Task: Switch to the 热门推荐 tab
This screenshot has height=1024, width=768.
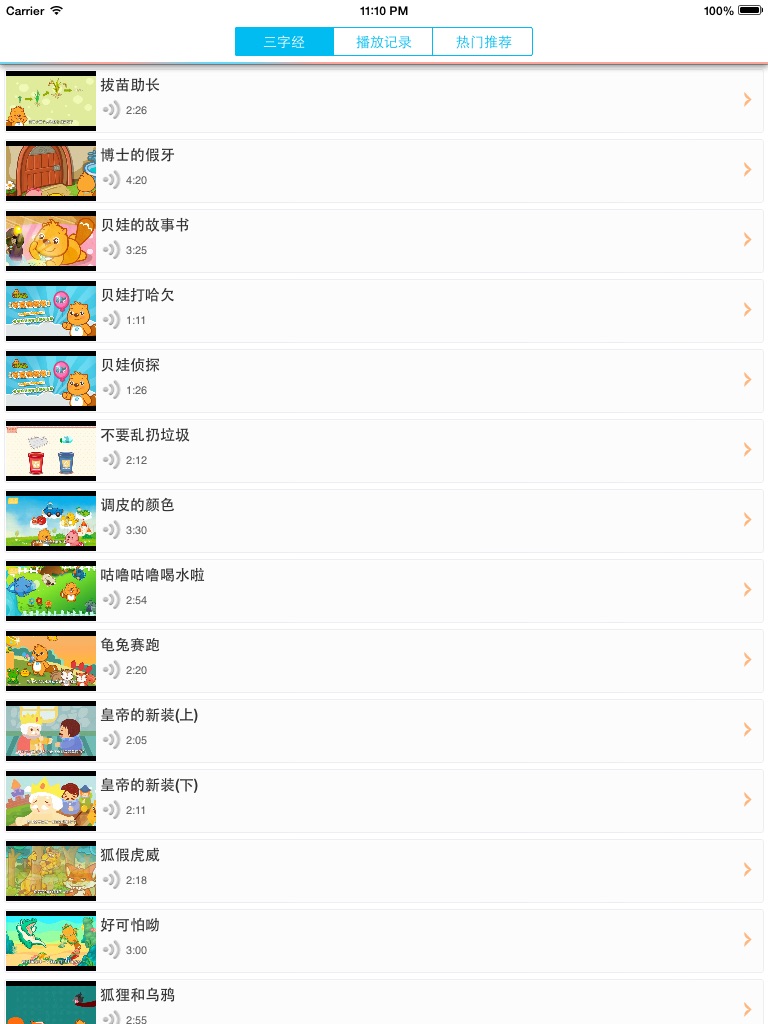Action: (483, 42)
